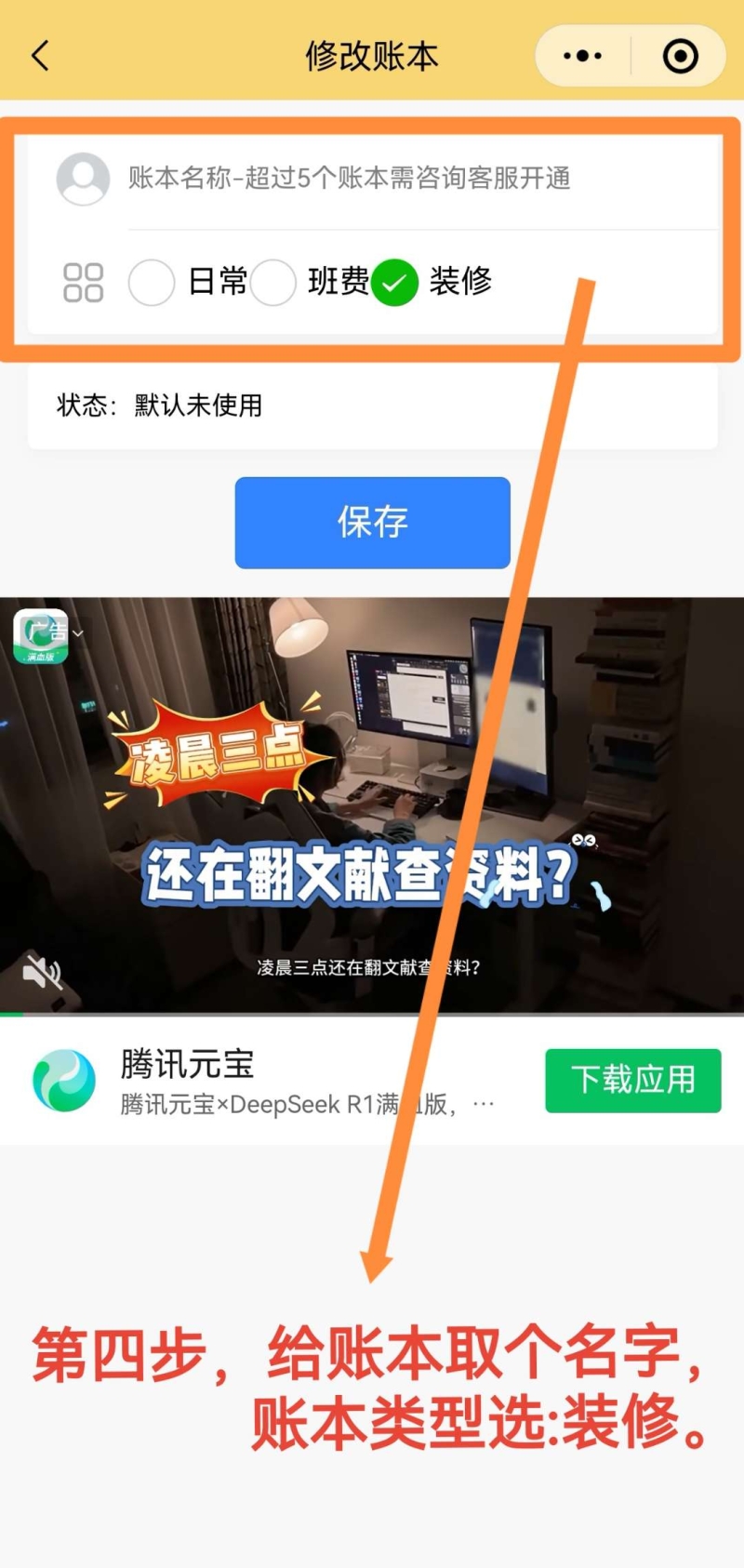Viewport: 744px width, 1568px height.
Task: Save the ledger with the 保存 button
Action: tap(372, 522)
